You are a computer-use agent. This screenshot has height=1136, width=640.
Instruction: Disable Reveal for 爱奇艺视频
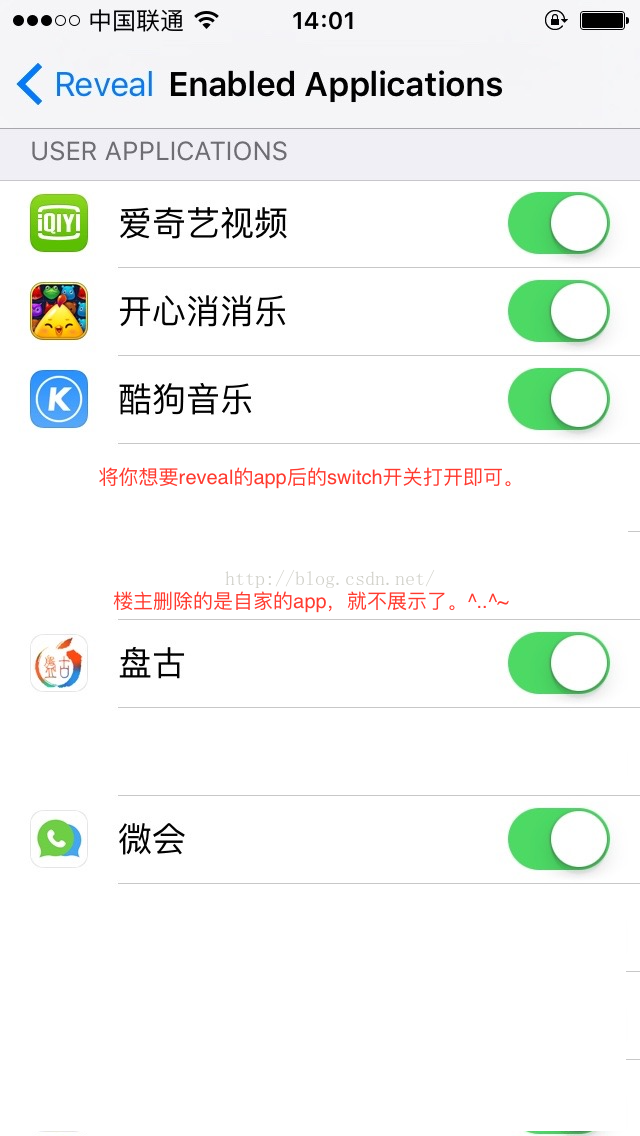pyautogui.click(x=559, y=223)
